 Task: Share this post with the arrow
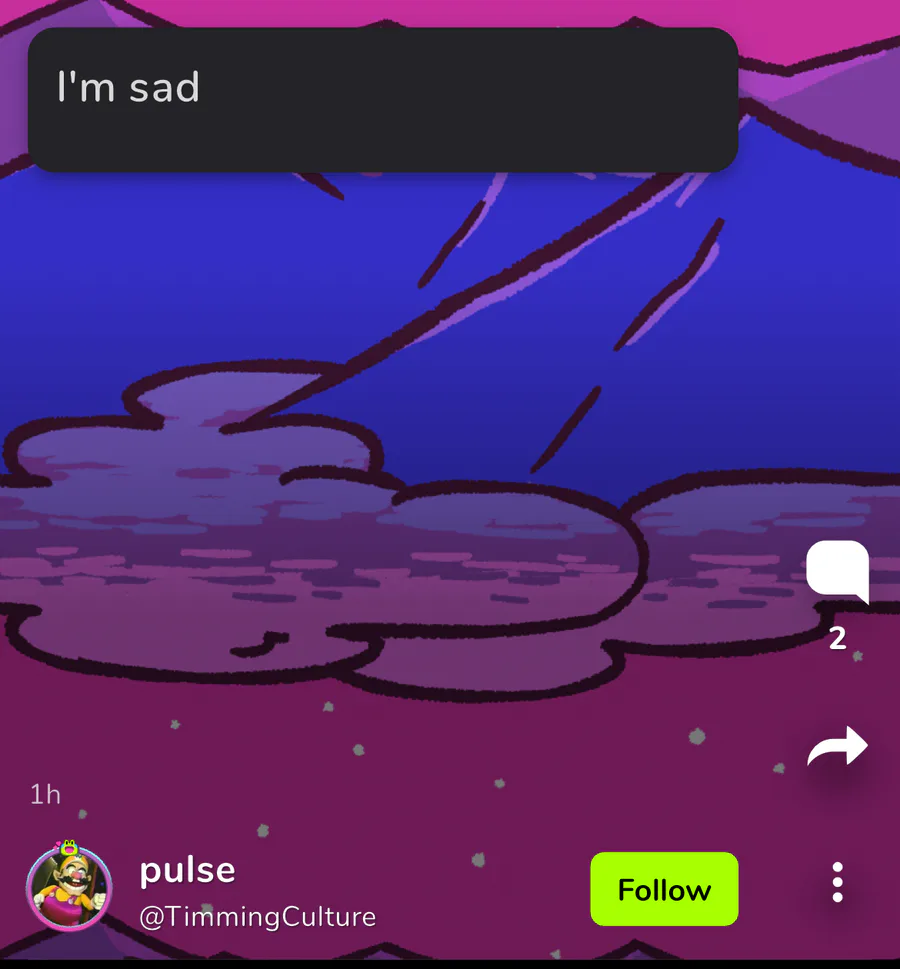click(x=838, y=747)
